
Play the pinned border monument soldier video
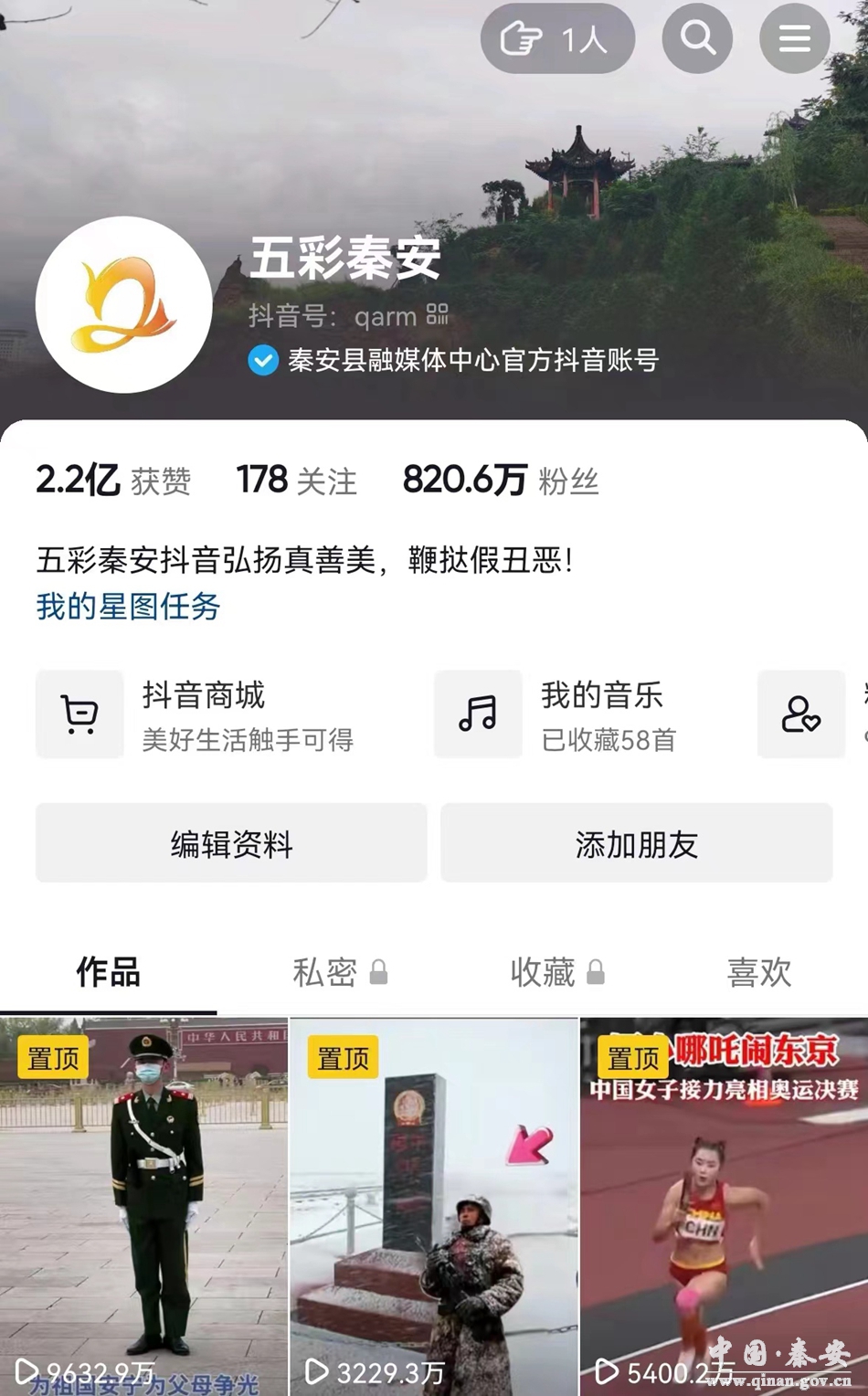pos(434,1206)
